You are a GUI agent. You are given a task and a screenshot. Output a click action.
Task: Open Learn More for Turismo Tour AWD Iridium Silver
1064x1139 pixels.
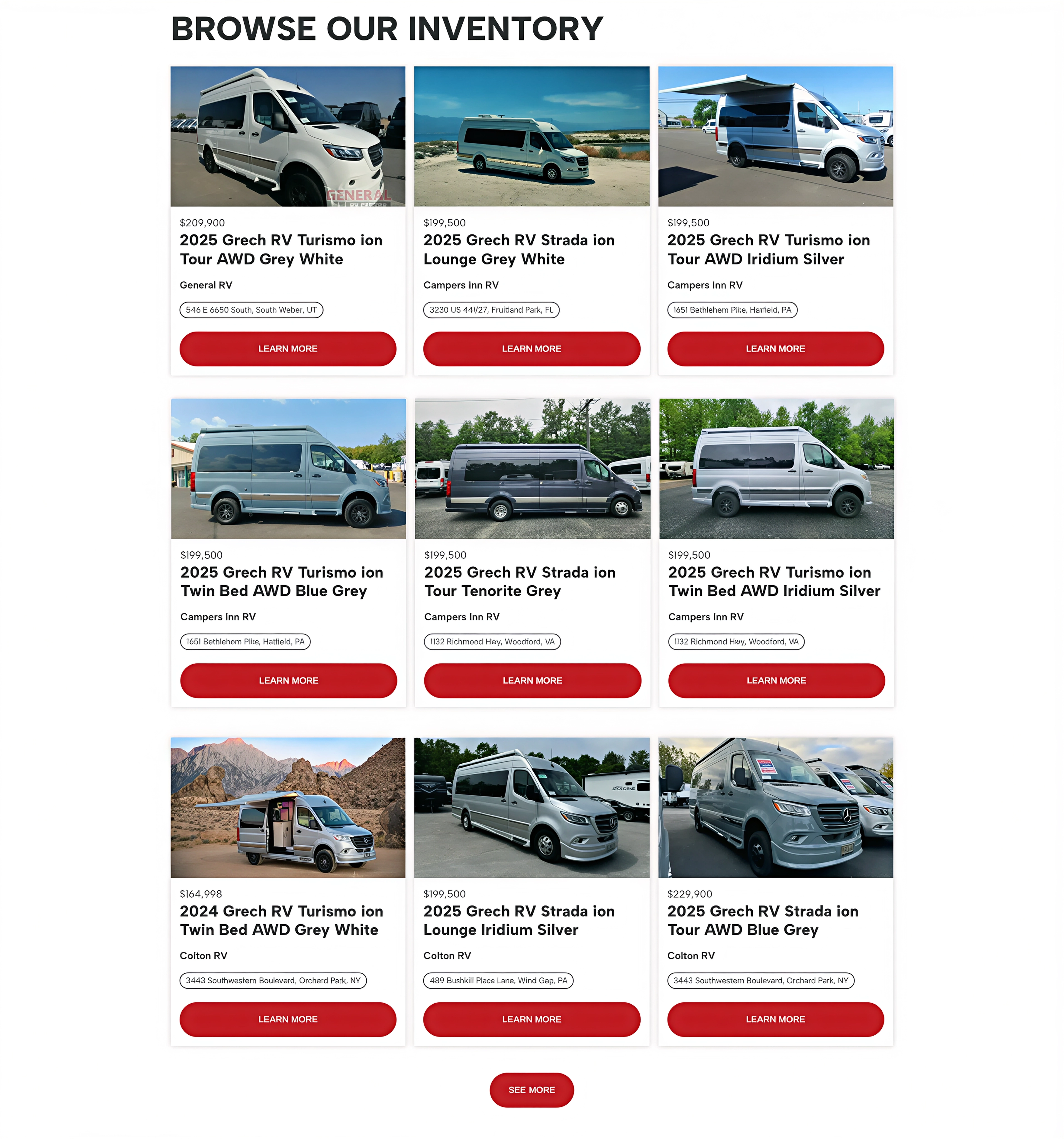click(x=775, y=348)
